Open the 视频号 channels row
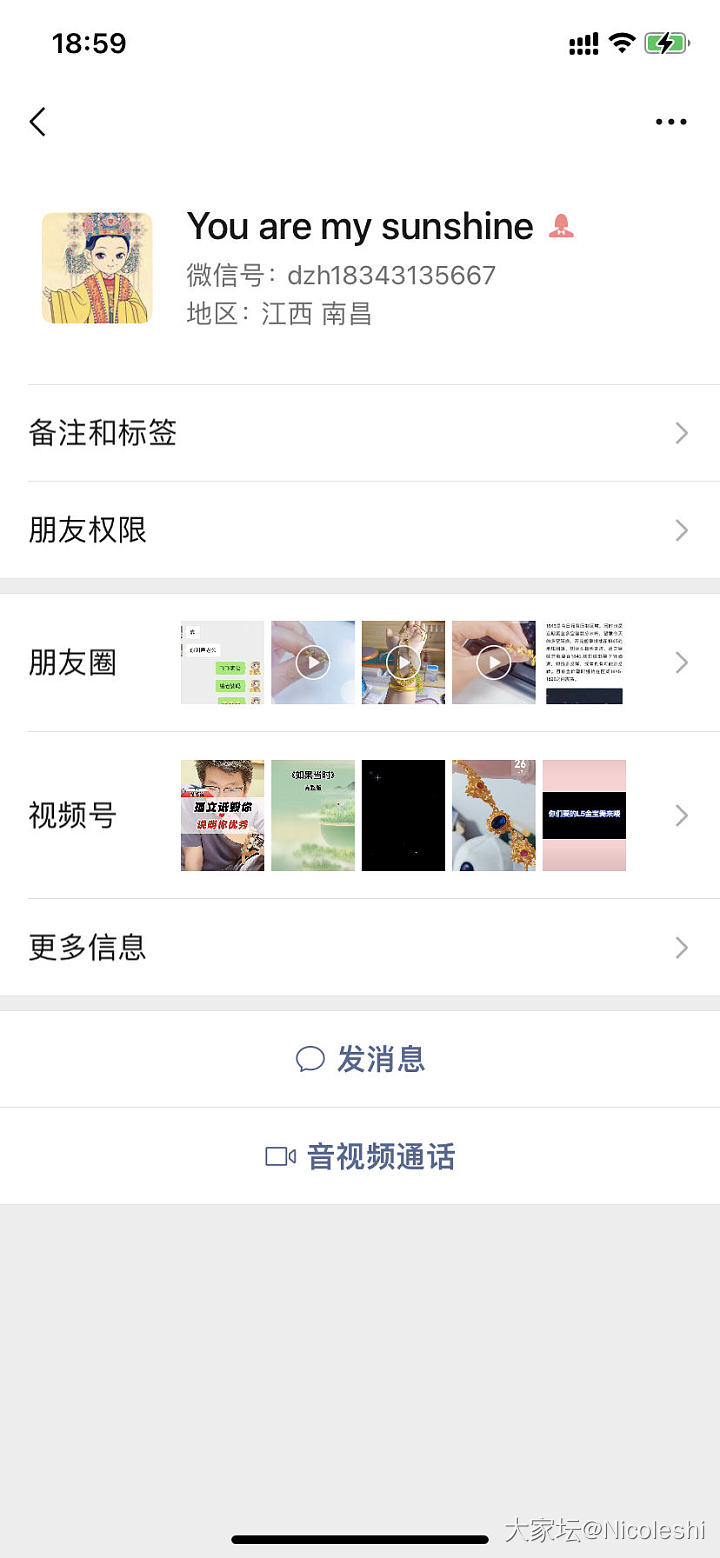This screenshot has height=1558, width=720. click(x=360, y=815)
